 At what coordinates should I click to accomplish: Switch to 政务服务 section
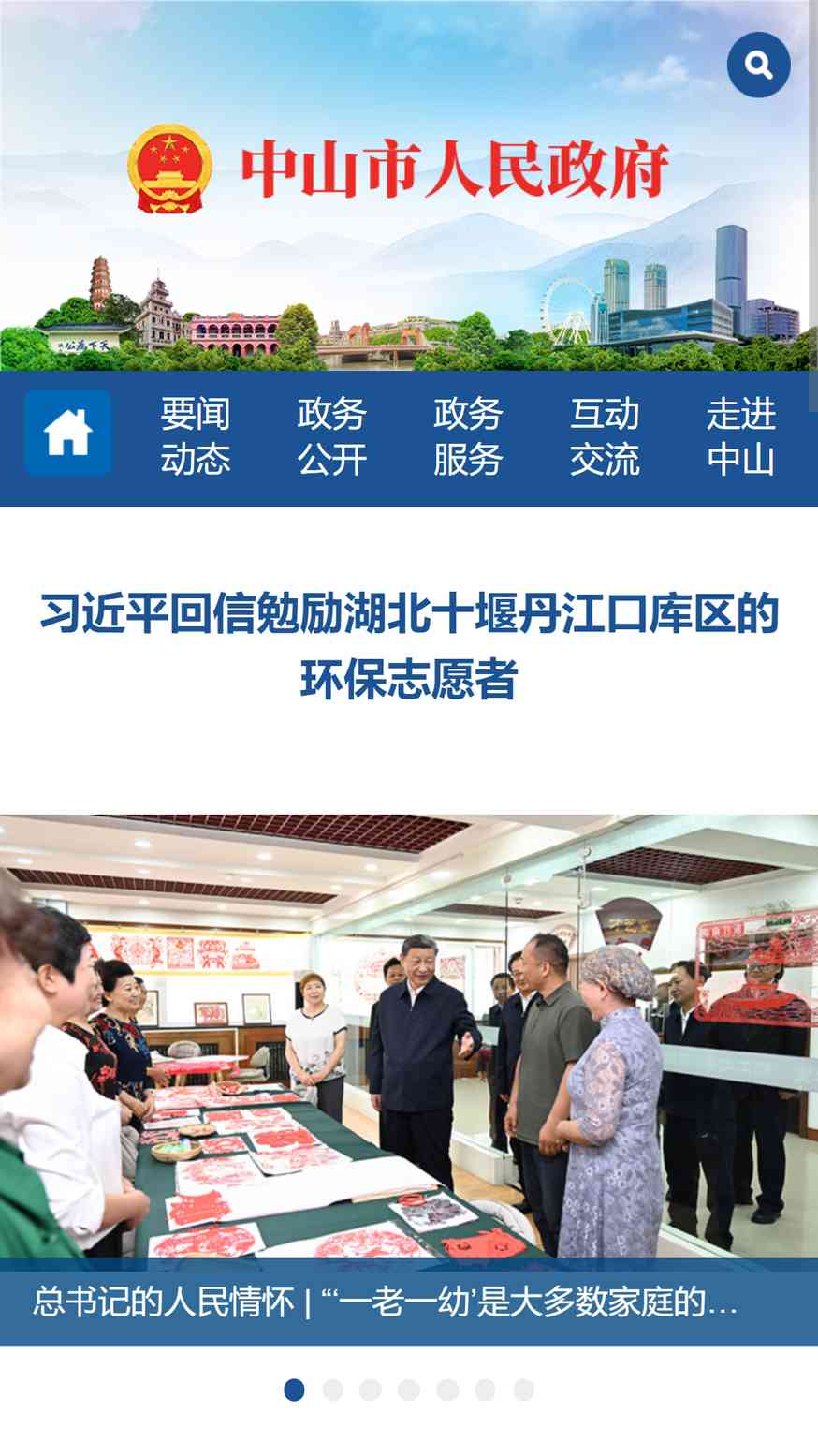pyautogui.click(x=468, y=436)
